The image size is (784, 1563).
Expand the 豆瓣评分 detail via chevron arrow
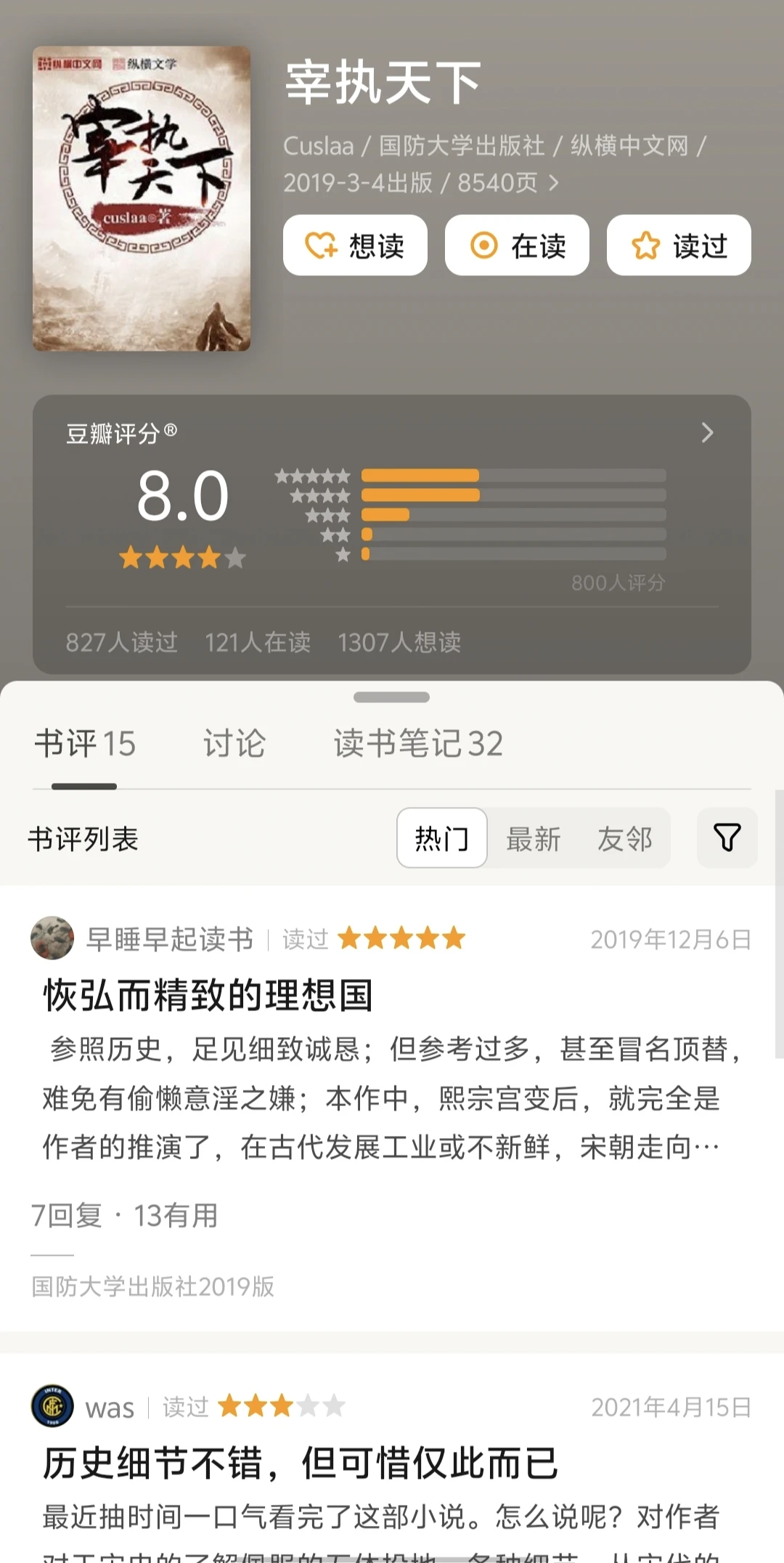coord(708,434)
